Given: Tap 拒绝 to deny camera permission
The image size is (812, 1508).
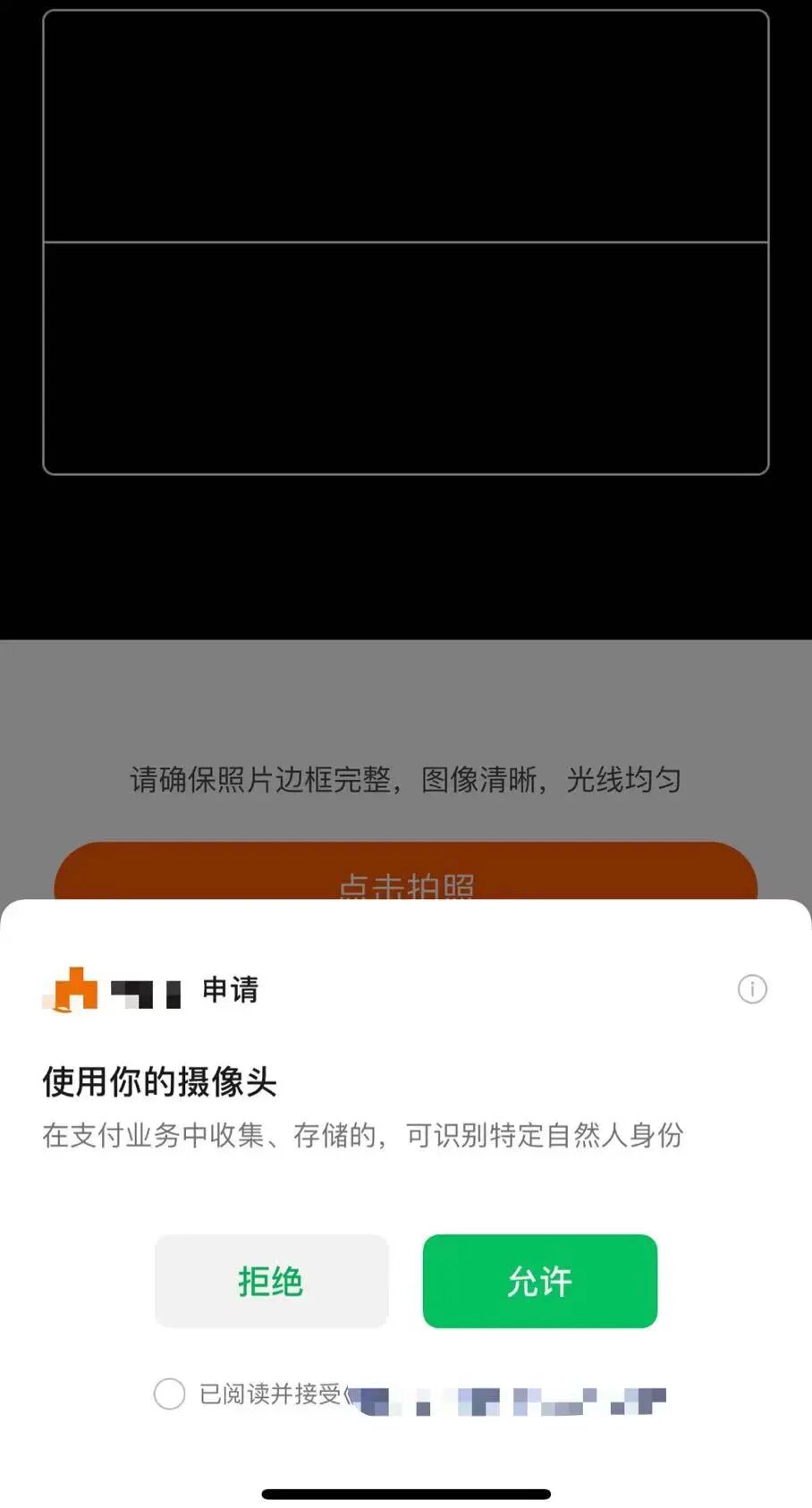Looking at the screenshot, I should [271, 1281].
